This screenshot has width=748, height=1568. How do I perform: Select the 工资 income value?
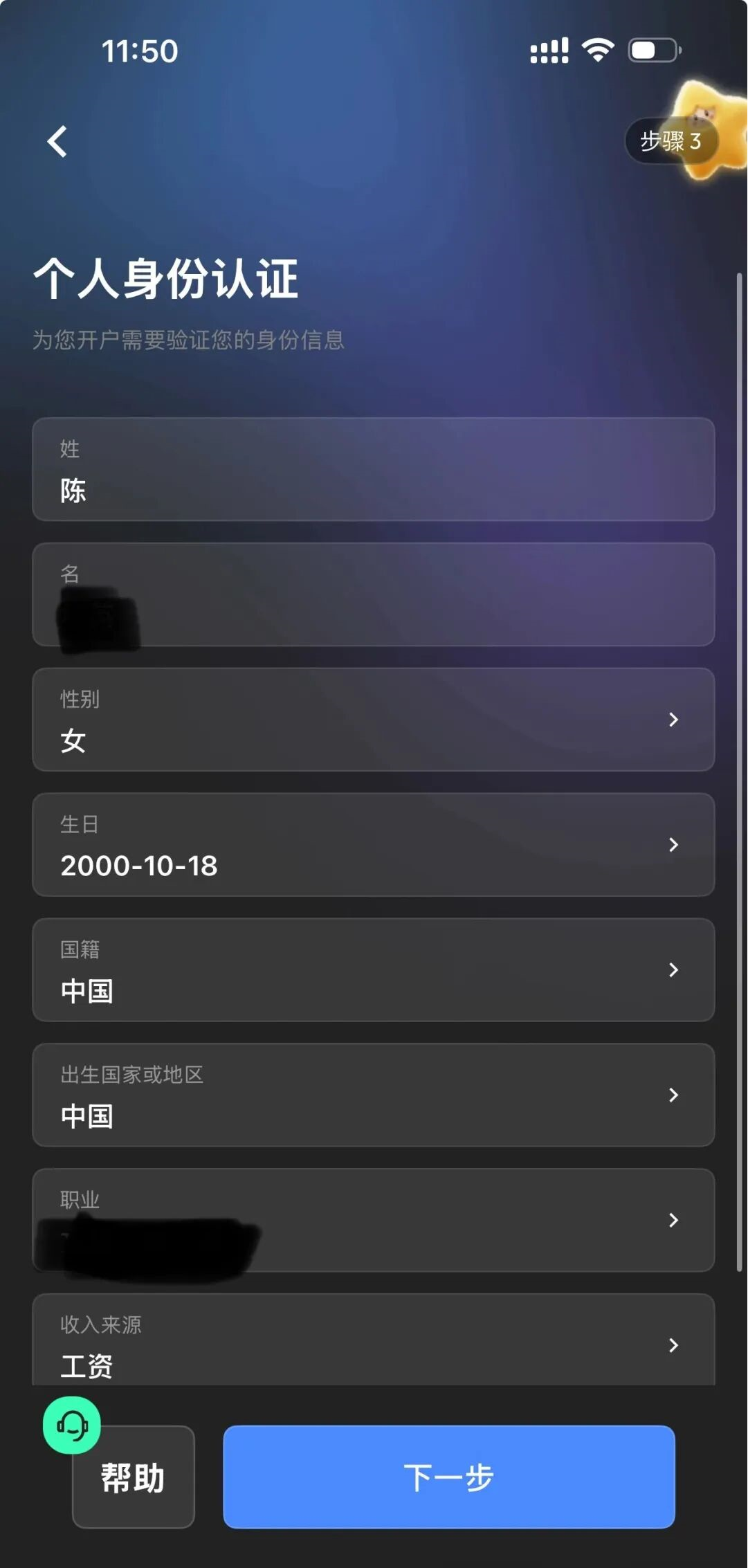(x=85, y=1362)
